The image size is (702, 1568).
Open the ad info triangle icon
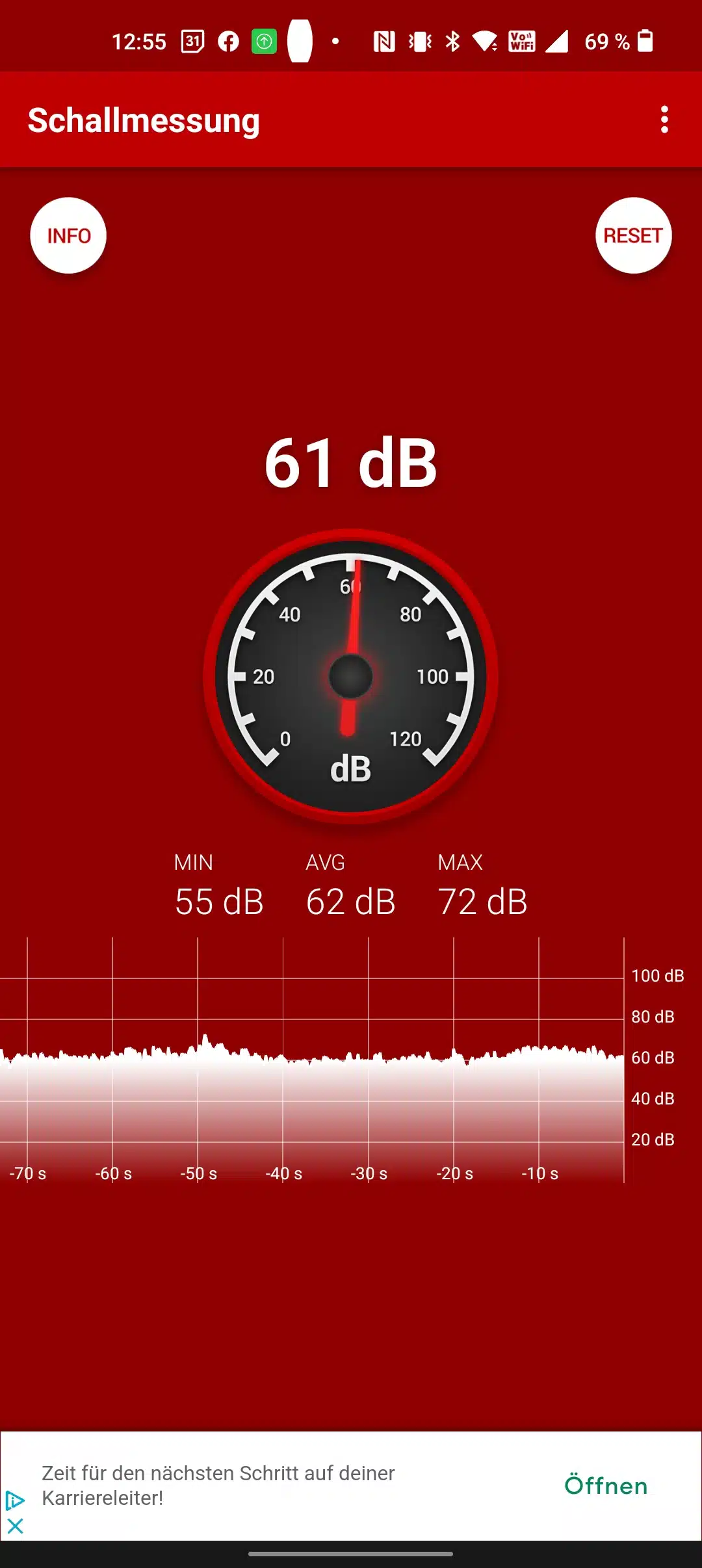[x=15, y=1500]
